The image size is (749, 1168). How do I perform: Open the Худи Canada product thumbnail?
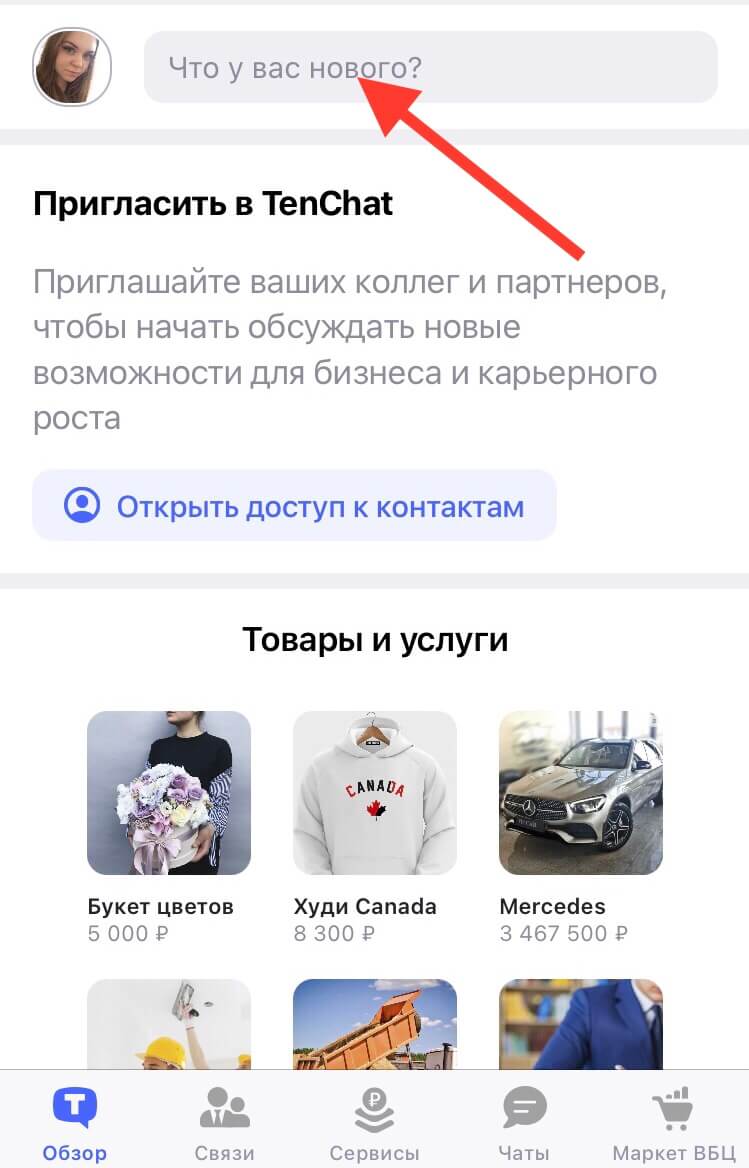pyautogui.click(x=374, y=790)
